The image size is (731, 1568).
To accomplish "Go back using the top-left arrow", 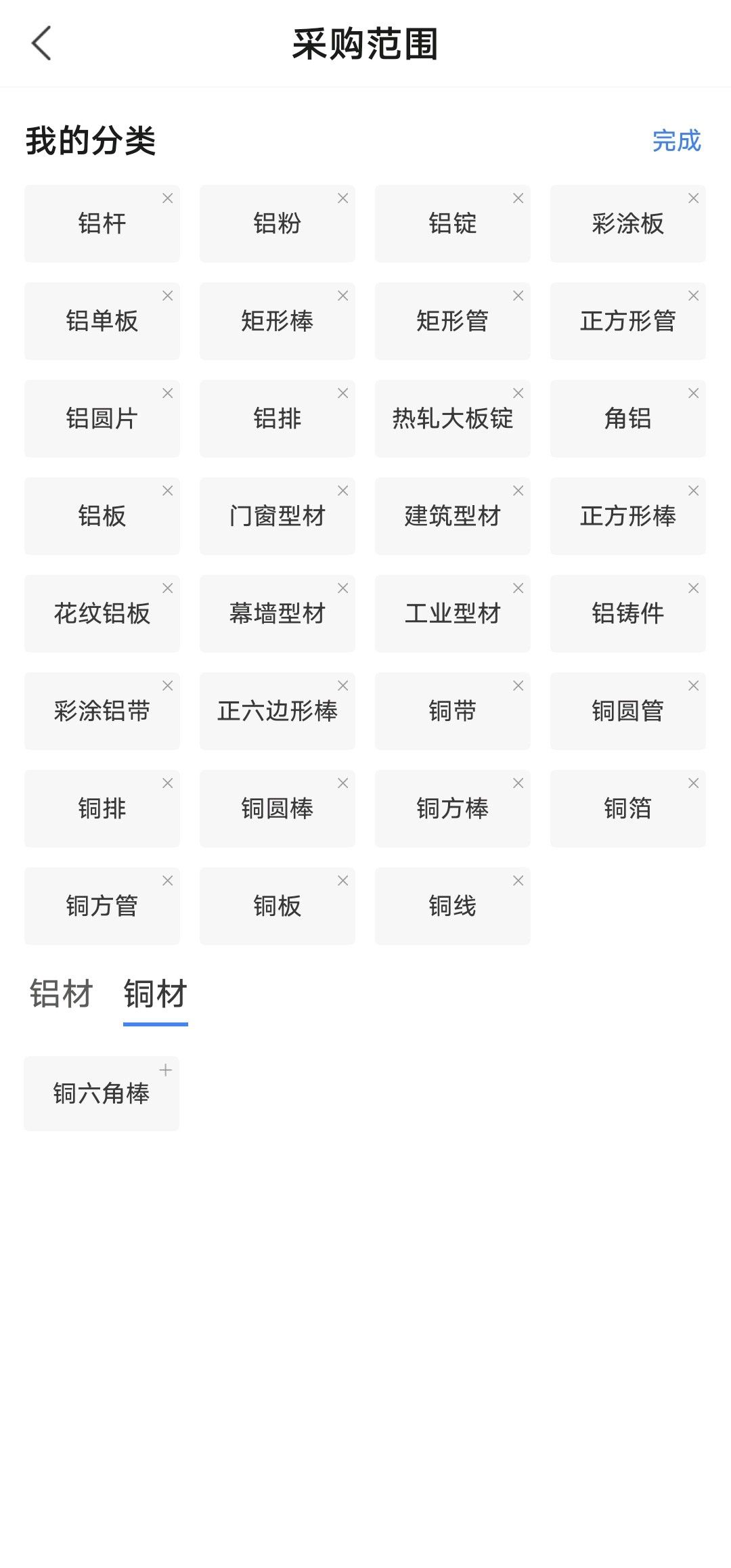I will (41, 43).
